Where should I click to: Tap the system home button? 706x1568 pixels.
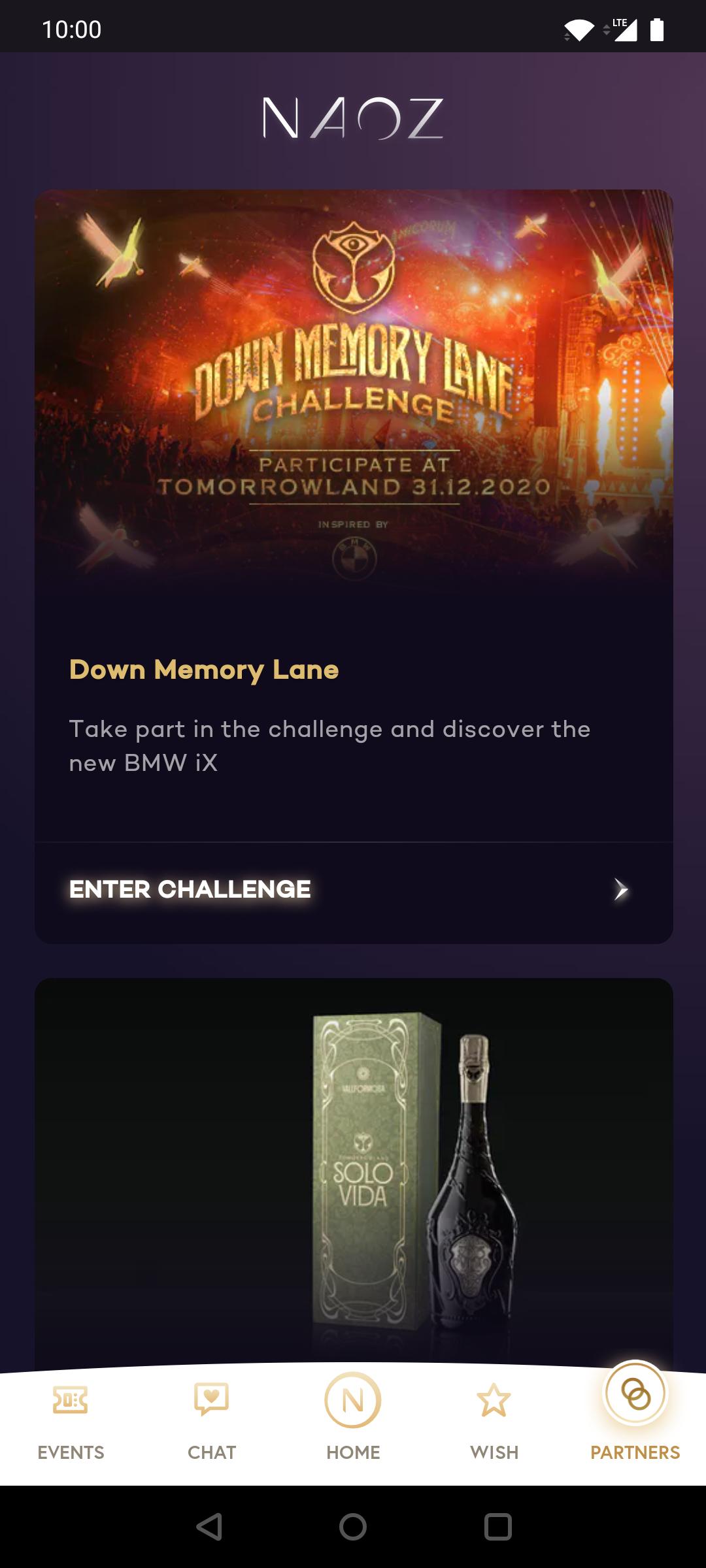click(353, 1527)
